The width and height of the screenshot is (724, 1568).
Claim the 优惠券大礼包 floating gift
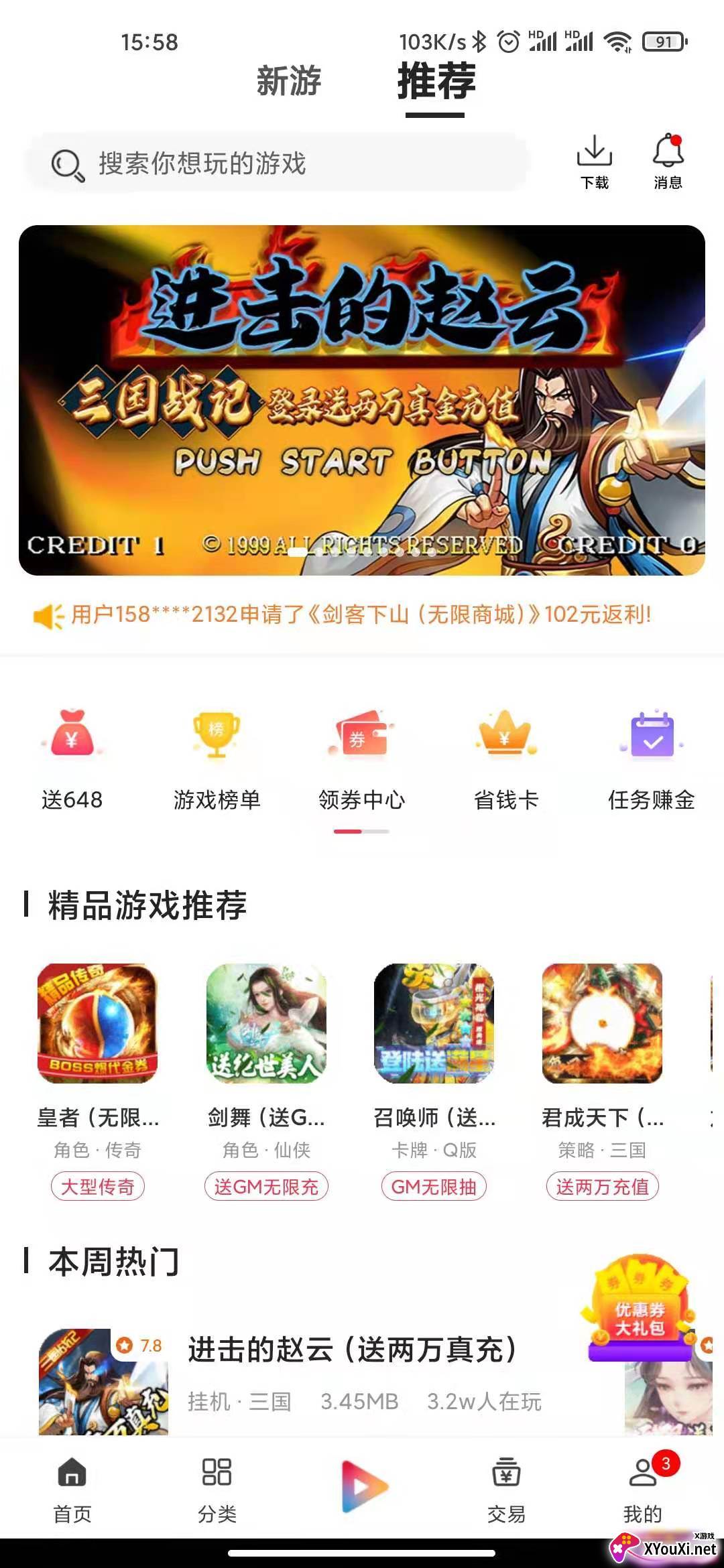pos(640,1311)
